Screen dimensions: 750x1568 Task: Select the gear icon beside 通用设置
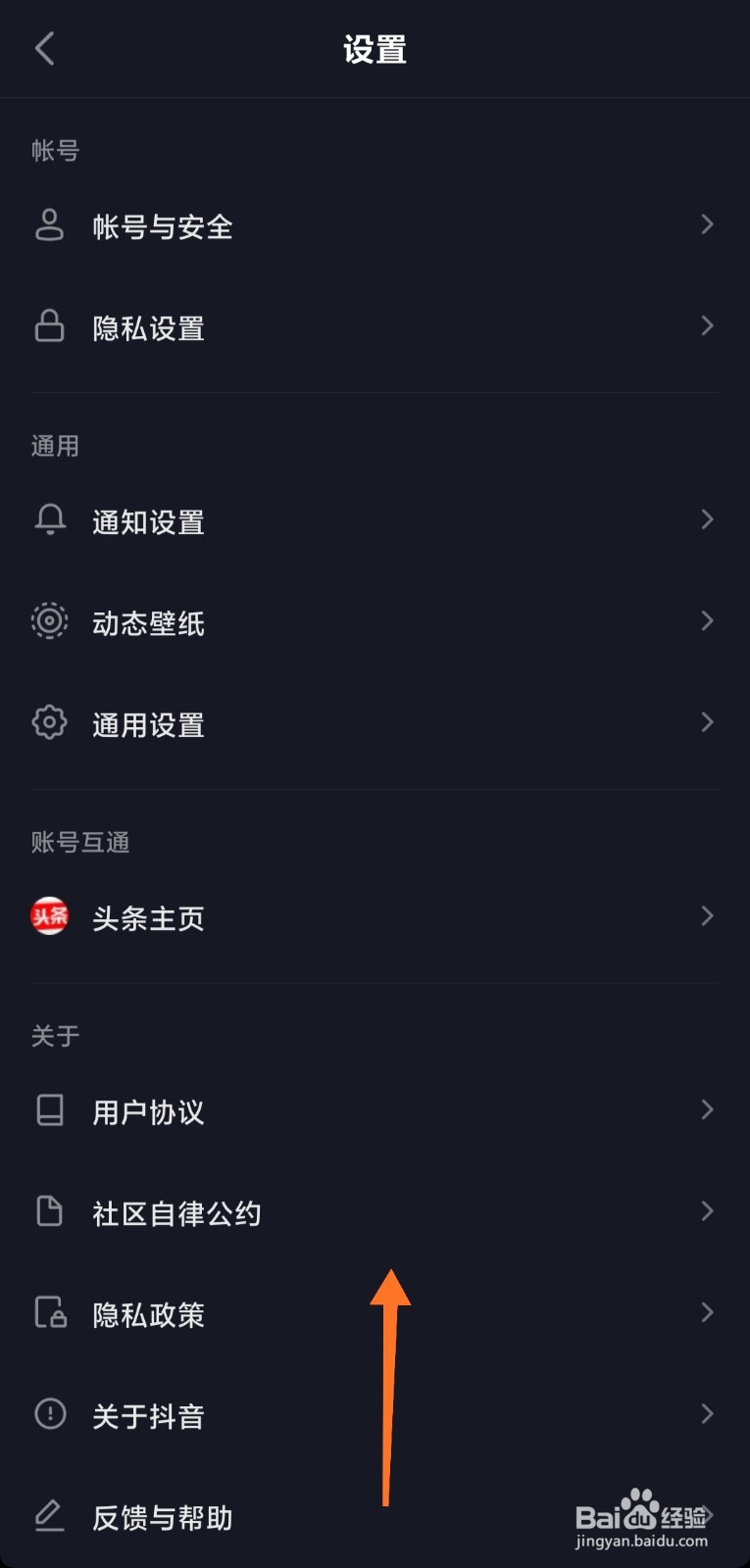click(49, 722)
